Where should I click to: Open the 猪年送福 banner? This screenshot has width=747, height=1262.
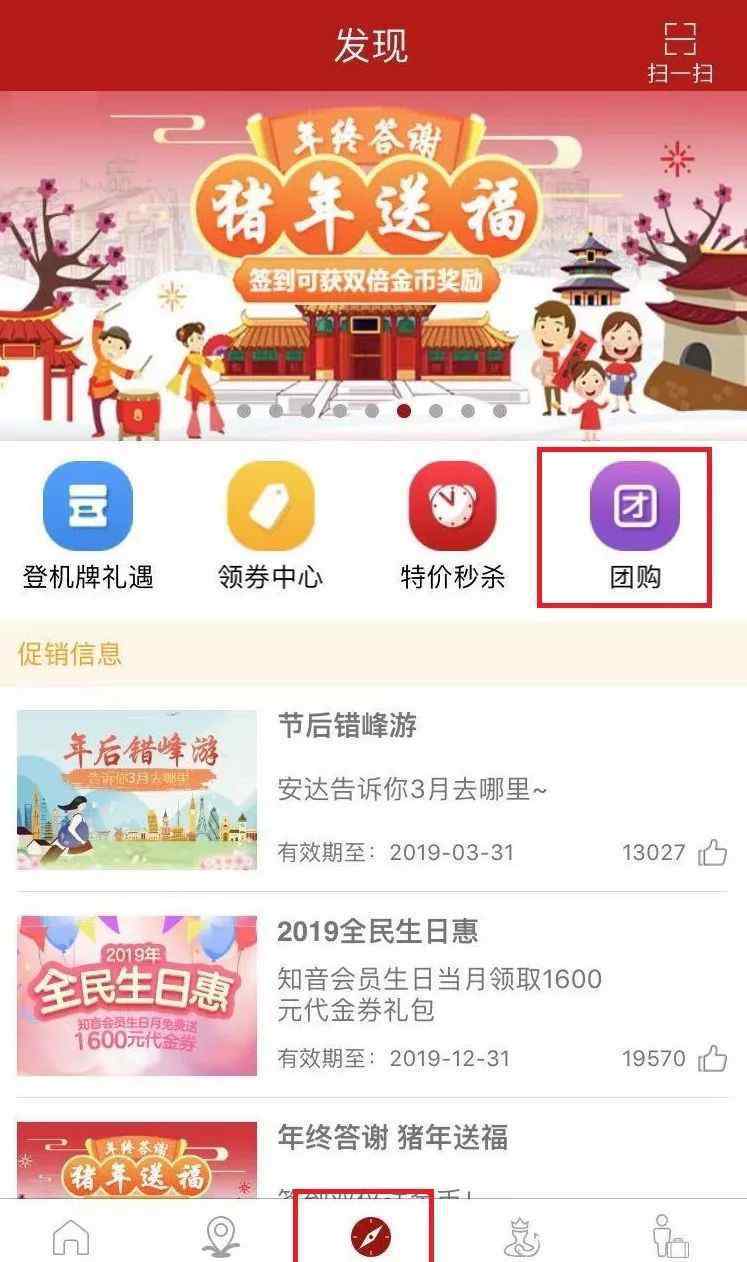pos(373,265)
